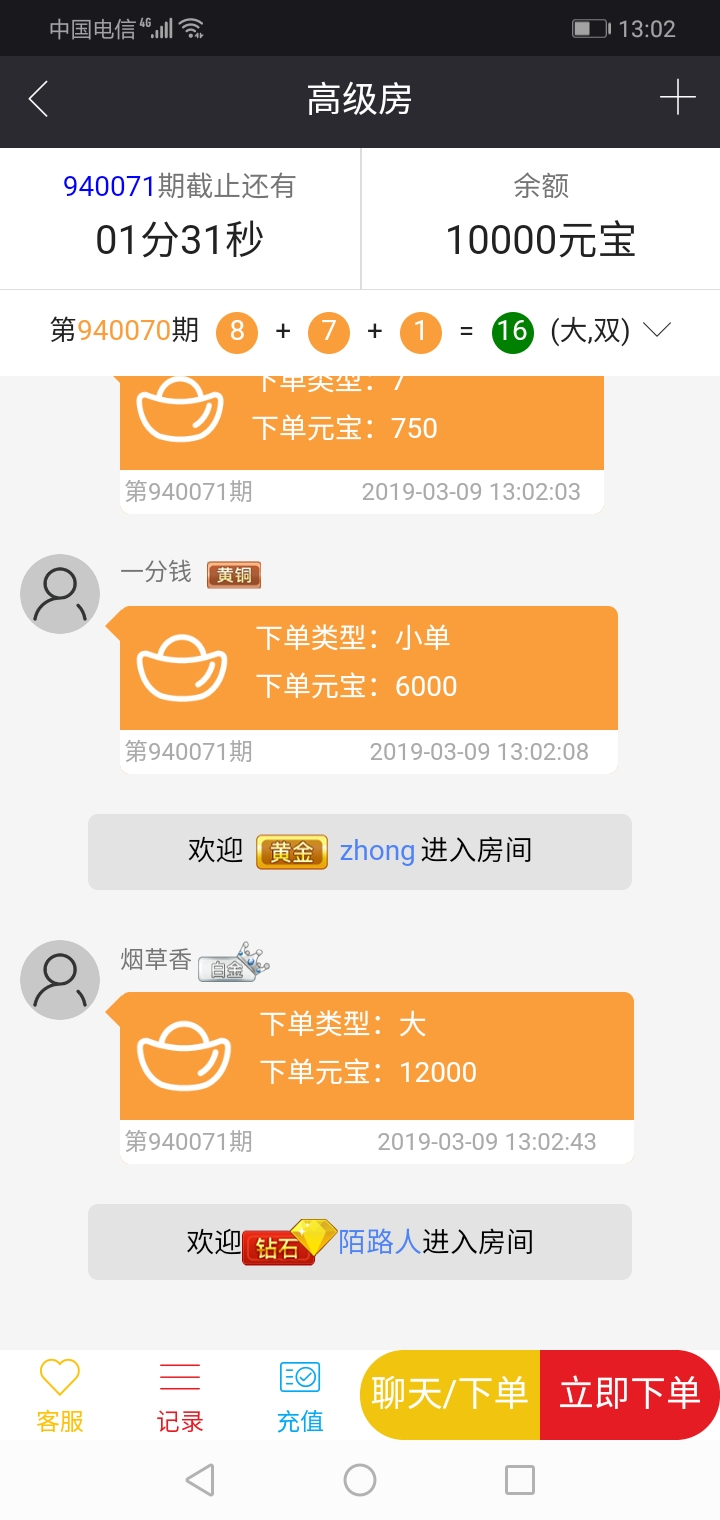Tap the system home button

[360, 1480]
